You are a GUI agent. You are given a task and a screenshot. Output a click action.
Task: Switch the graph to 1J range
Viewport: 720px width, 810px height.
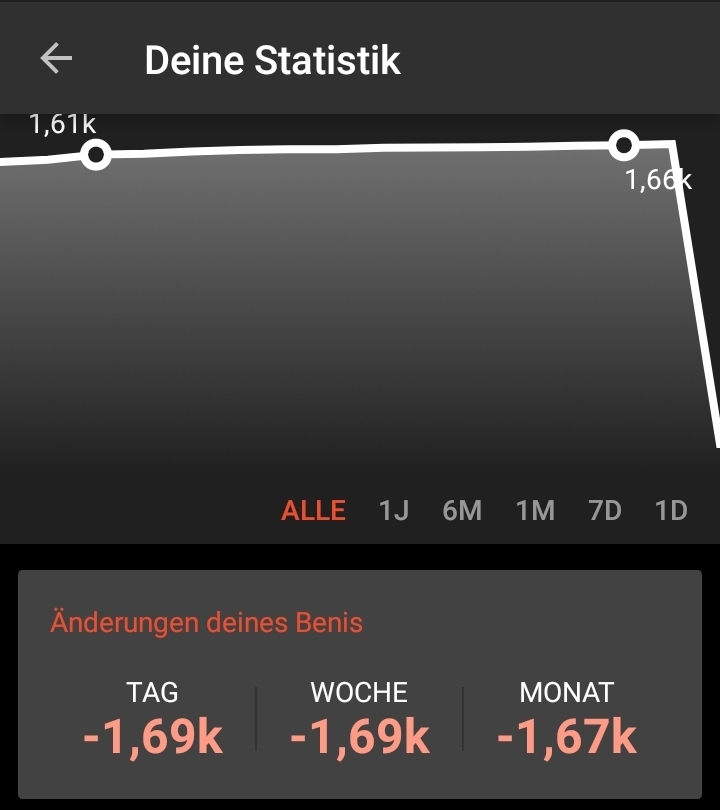(x=394, y=510)
